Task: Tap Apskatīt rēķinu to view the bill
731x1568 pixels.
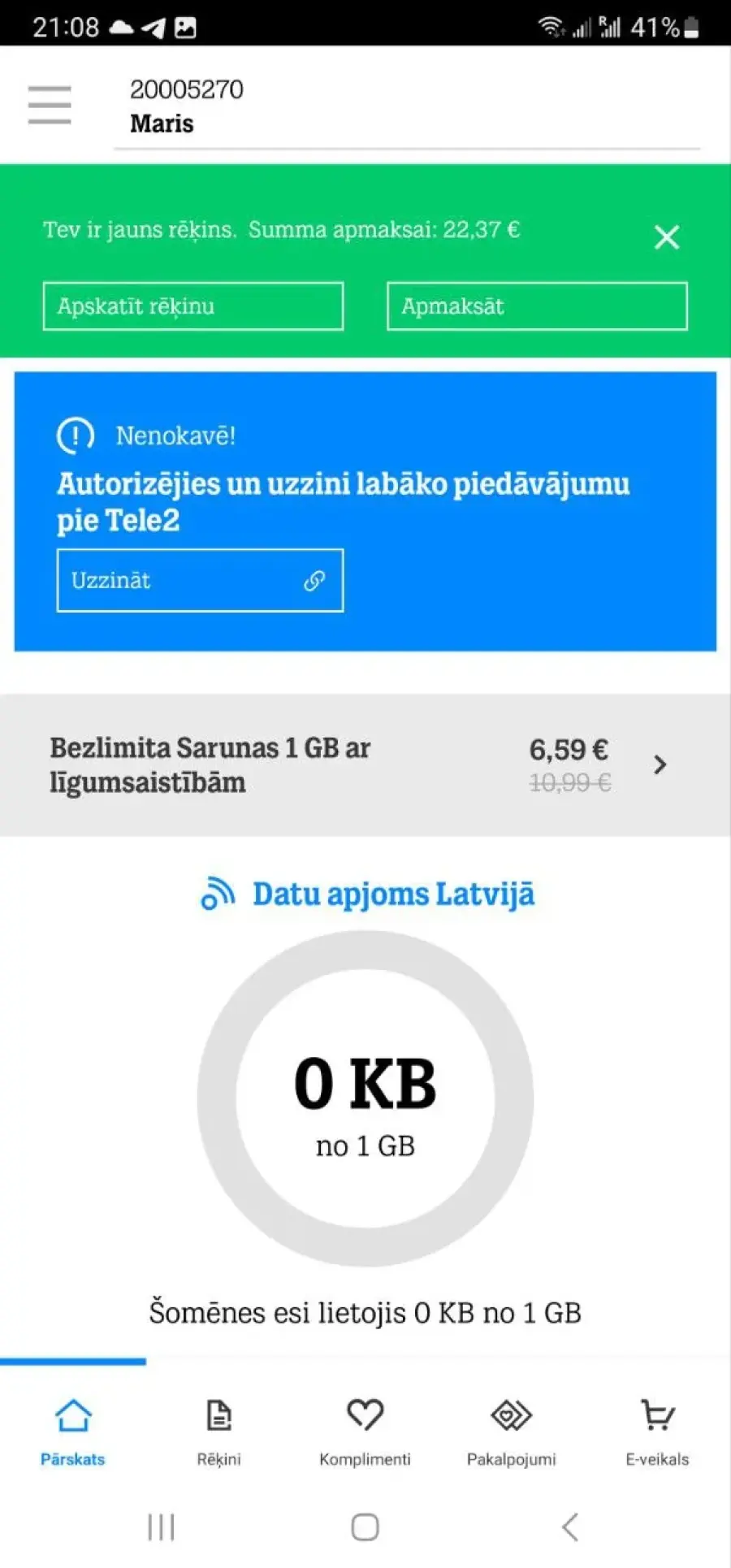Action: tap(193, 306)
